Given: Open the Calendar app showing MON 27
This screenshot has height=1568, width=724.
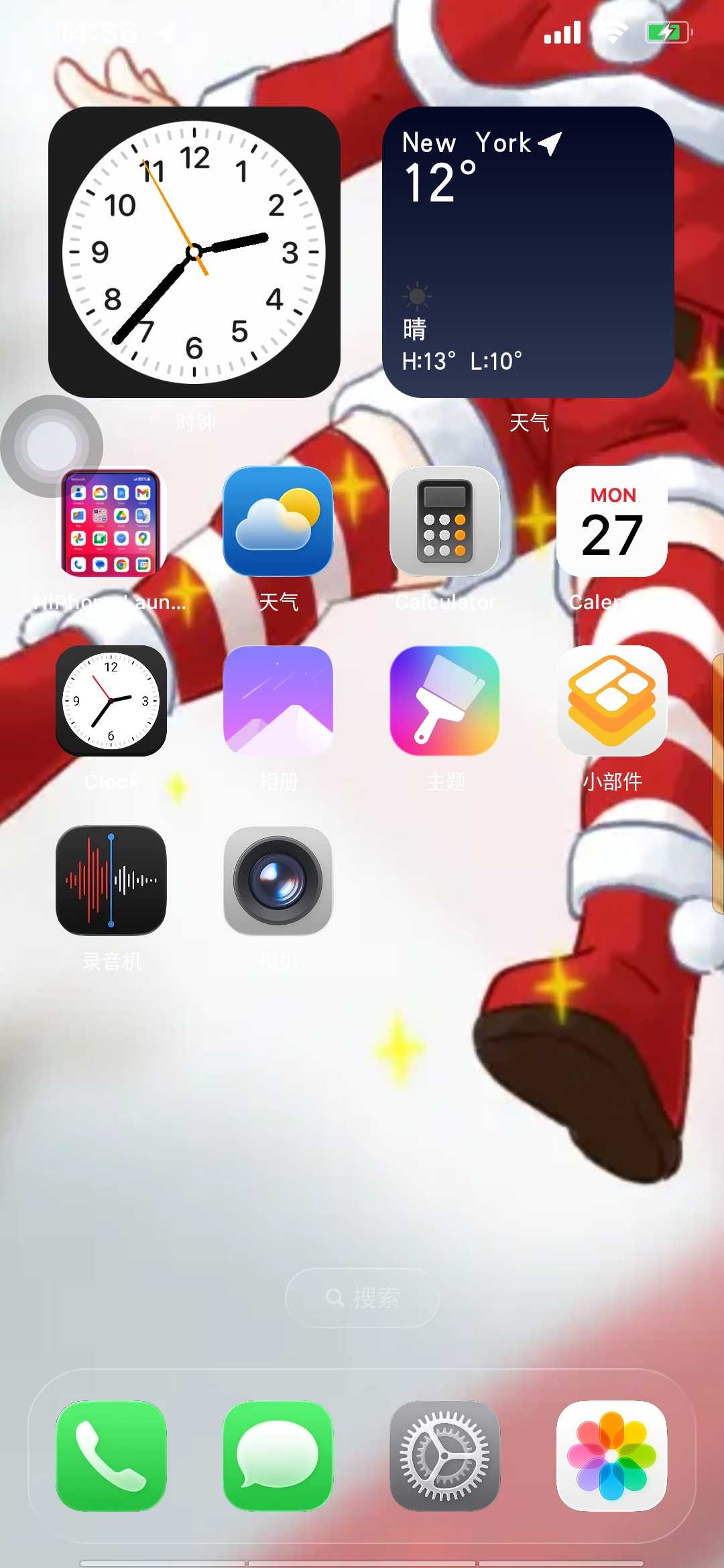Looking at the screenshot, I should coord(611,521).
